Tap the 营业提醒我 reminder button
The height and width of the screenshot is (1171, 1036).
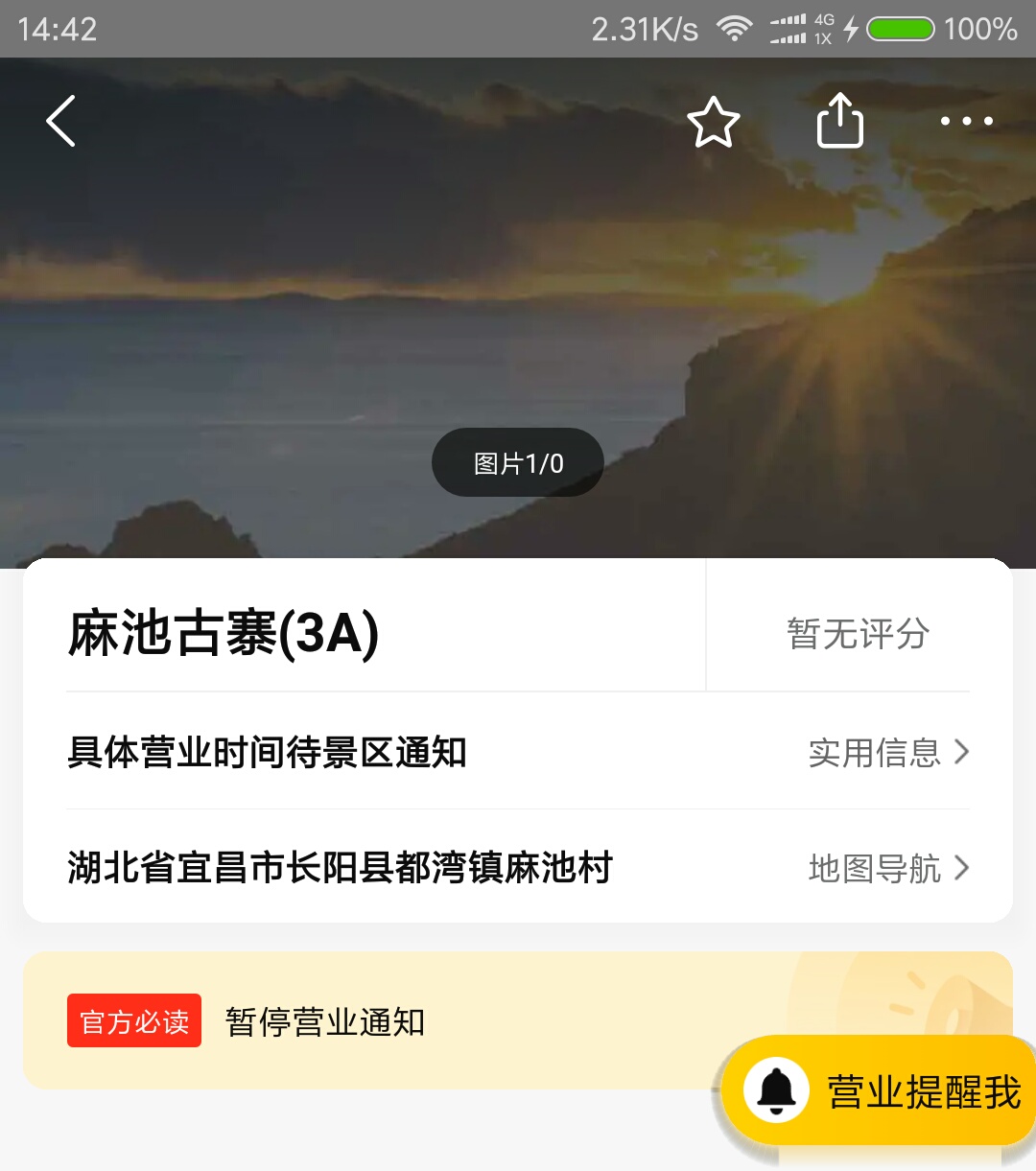[x=881, y=1091]
